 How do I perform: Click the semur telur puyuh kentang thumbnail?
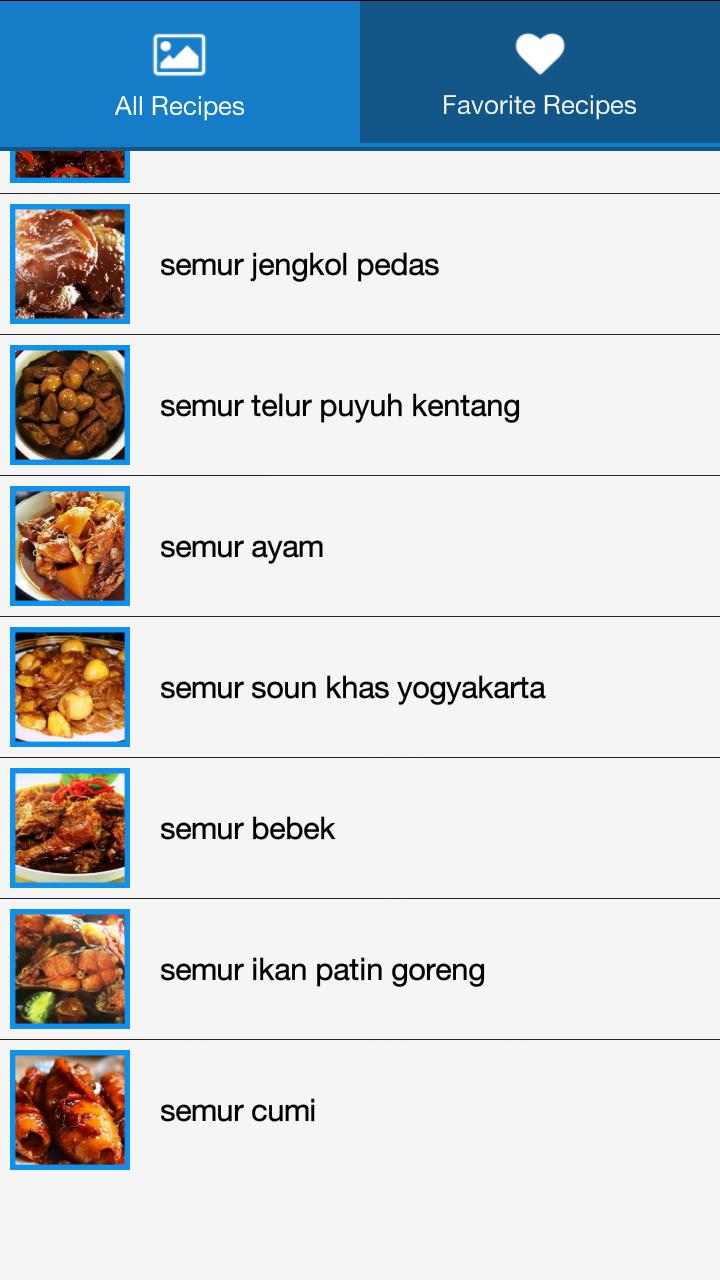[x=69, y=405]
